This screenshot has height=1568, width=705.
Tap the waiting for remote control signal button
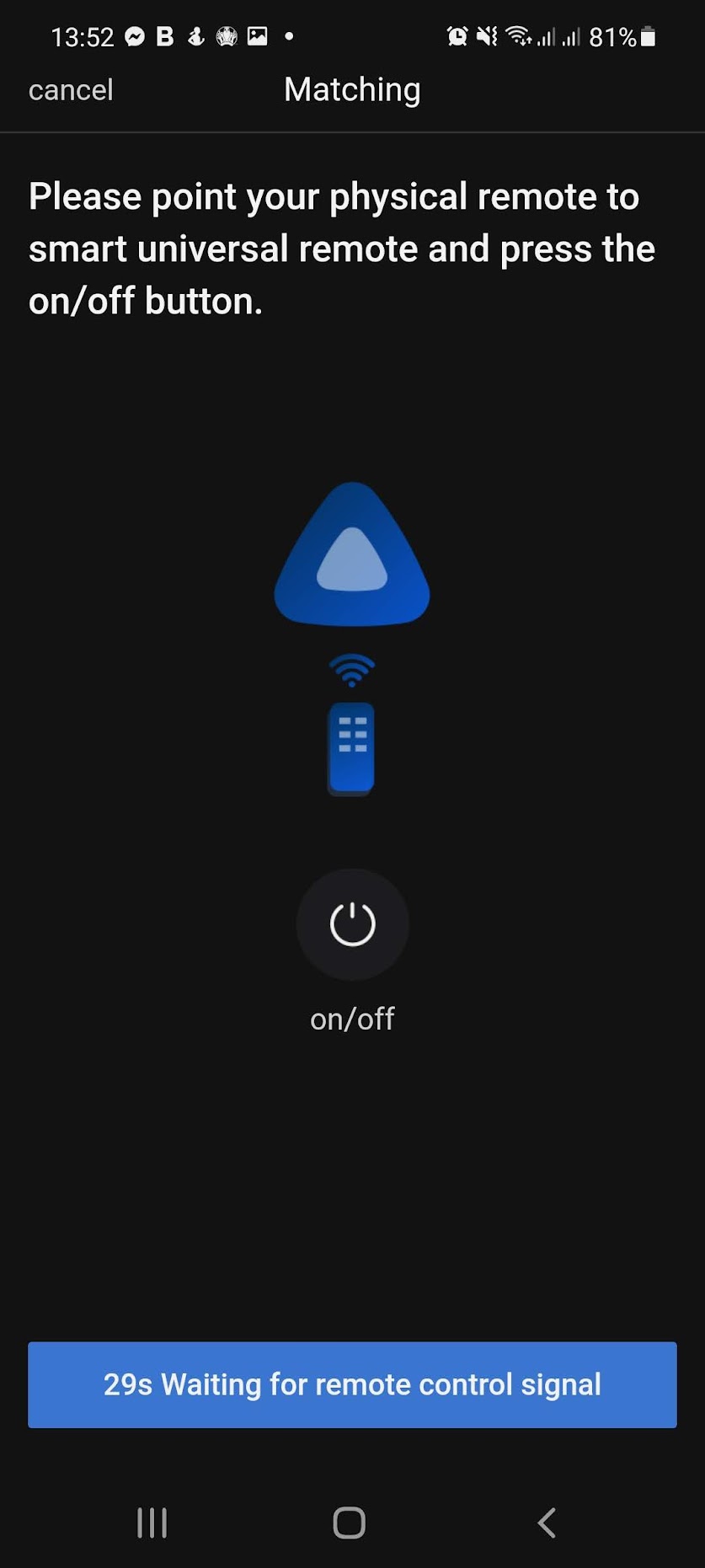click(x=352, y=1384)
